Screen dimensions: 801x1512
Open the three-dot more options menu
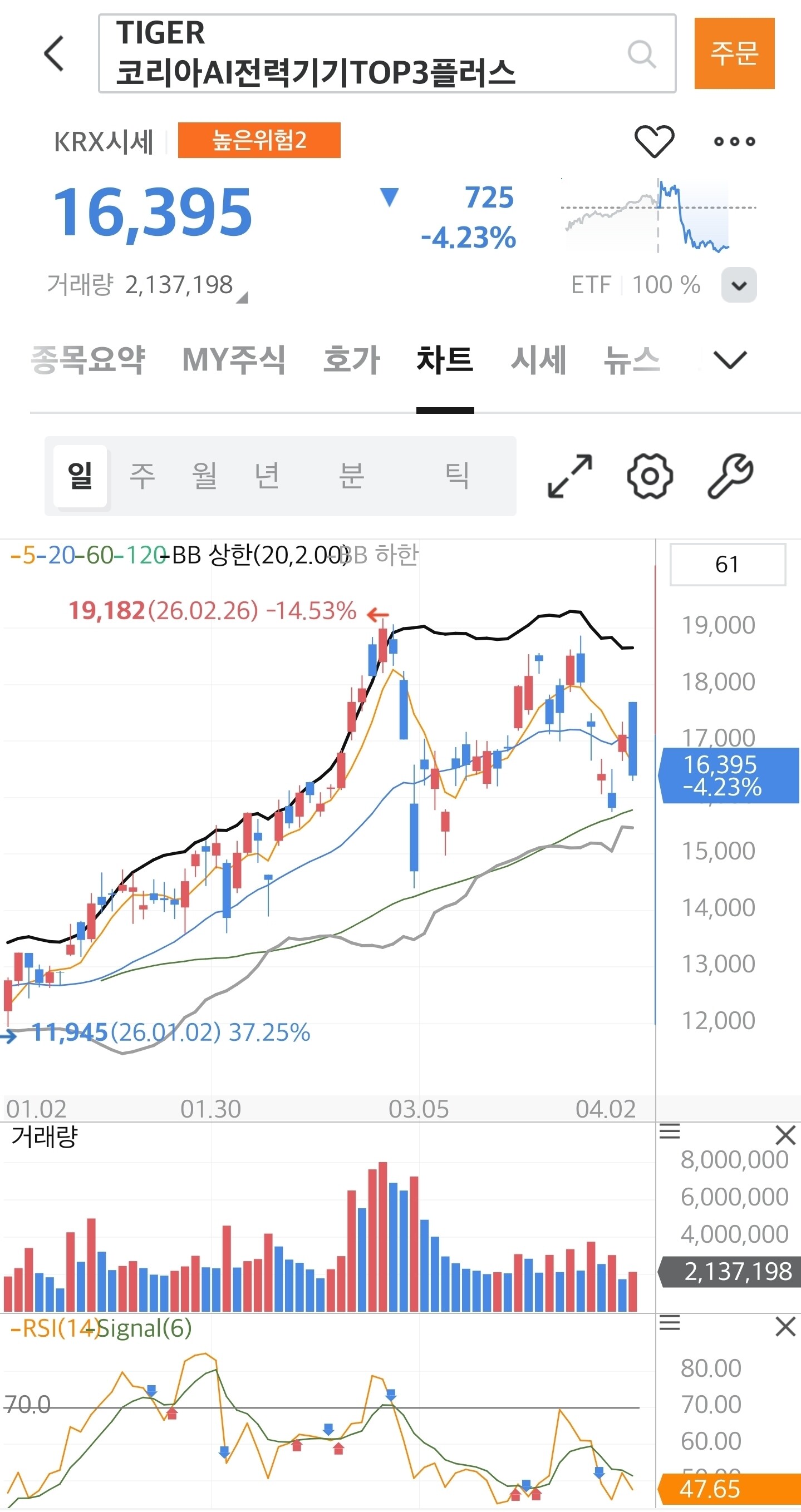[x=734, y=141]
